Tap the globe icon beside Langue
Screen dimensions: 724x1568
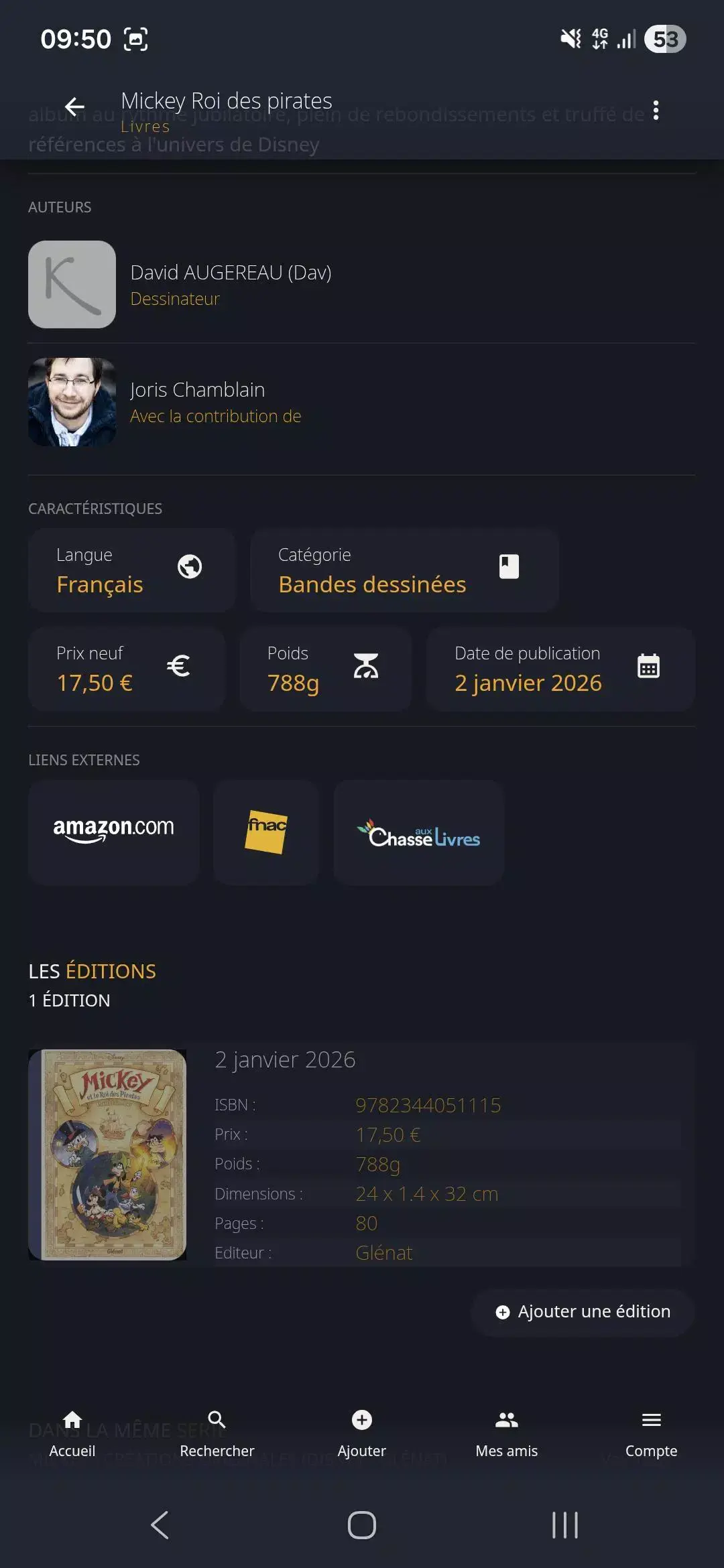pos(190,566)
